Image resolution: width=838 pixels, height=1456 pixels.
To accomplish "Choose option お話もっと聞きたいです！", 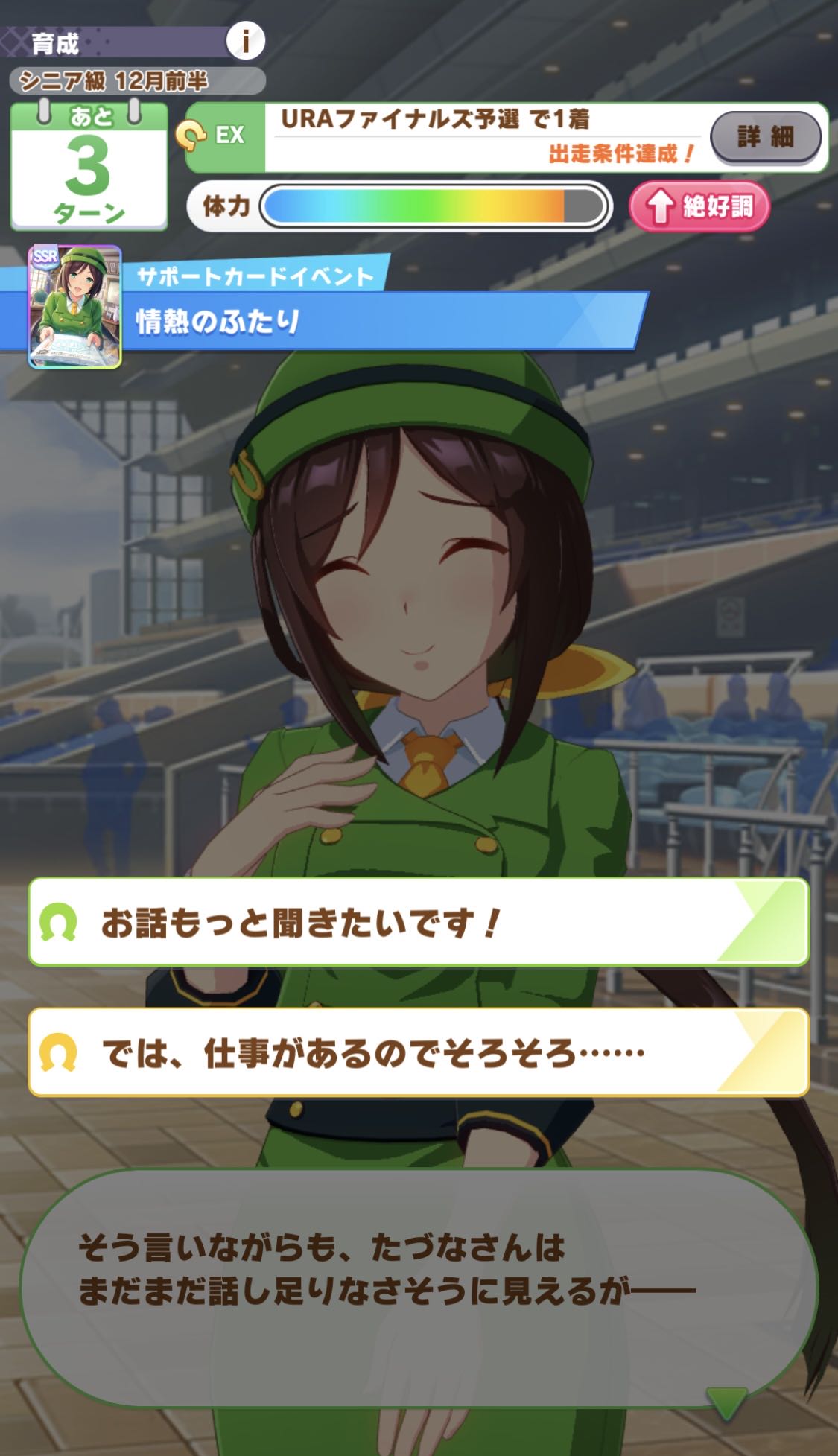I will click(x=418, y=922).
